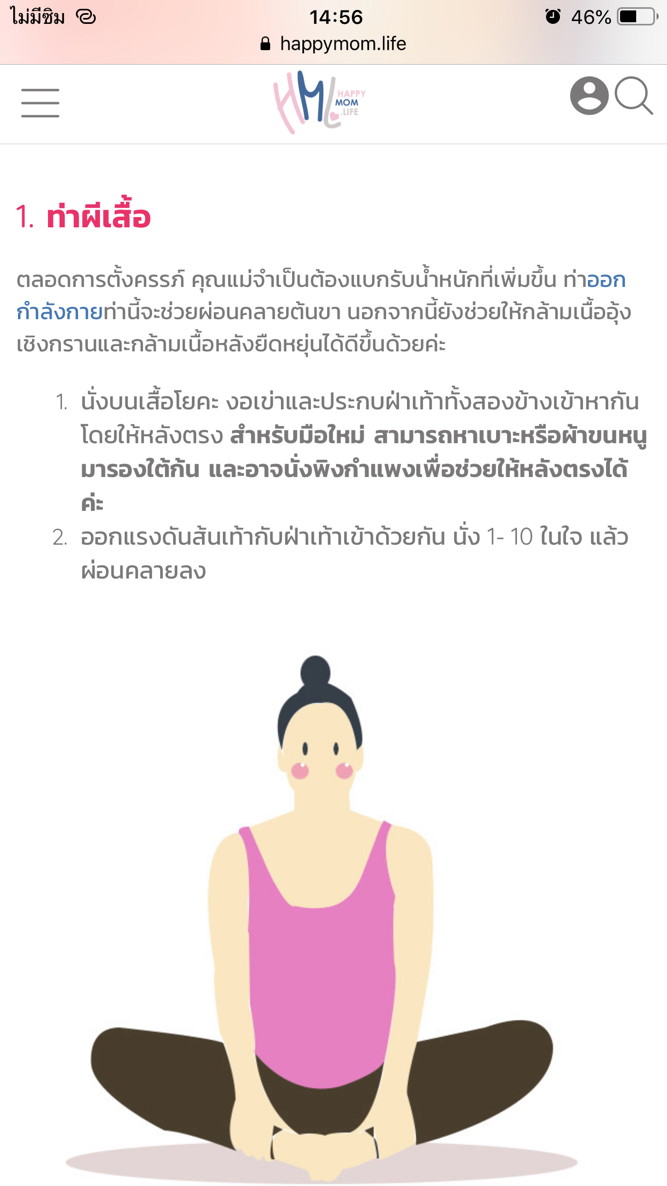The width and height of the screenshot is (667, 1186).
Task: Follow the blue ออกกำลังกาย link
Action: click(58, 312)
